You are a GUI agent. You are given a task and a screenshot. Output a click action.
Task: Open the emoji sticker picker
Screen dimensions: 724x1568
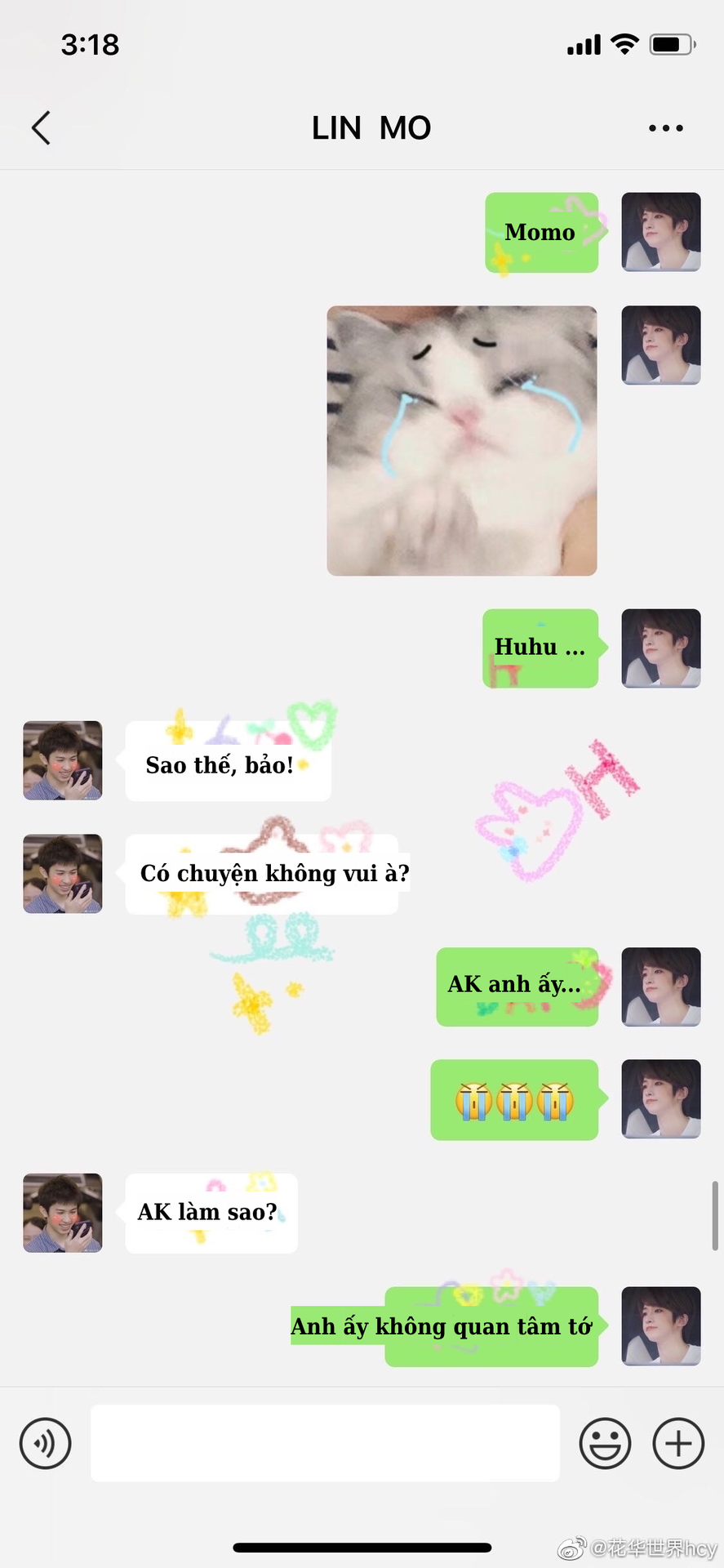pyautogui.click(x=605, y=1443)
